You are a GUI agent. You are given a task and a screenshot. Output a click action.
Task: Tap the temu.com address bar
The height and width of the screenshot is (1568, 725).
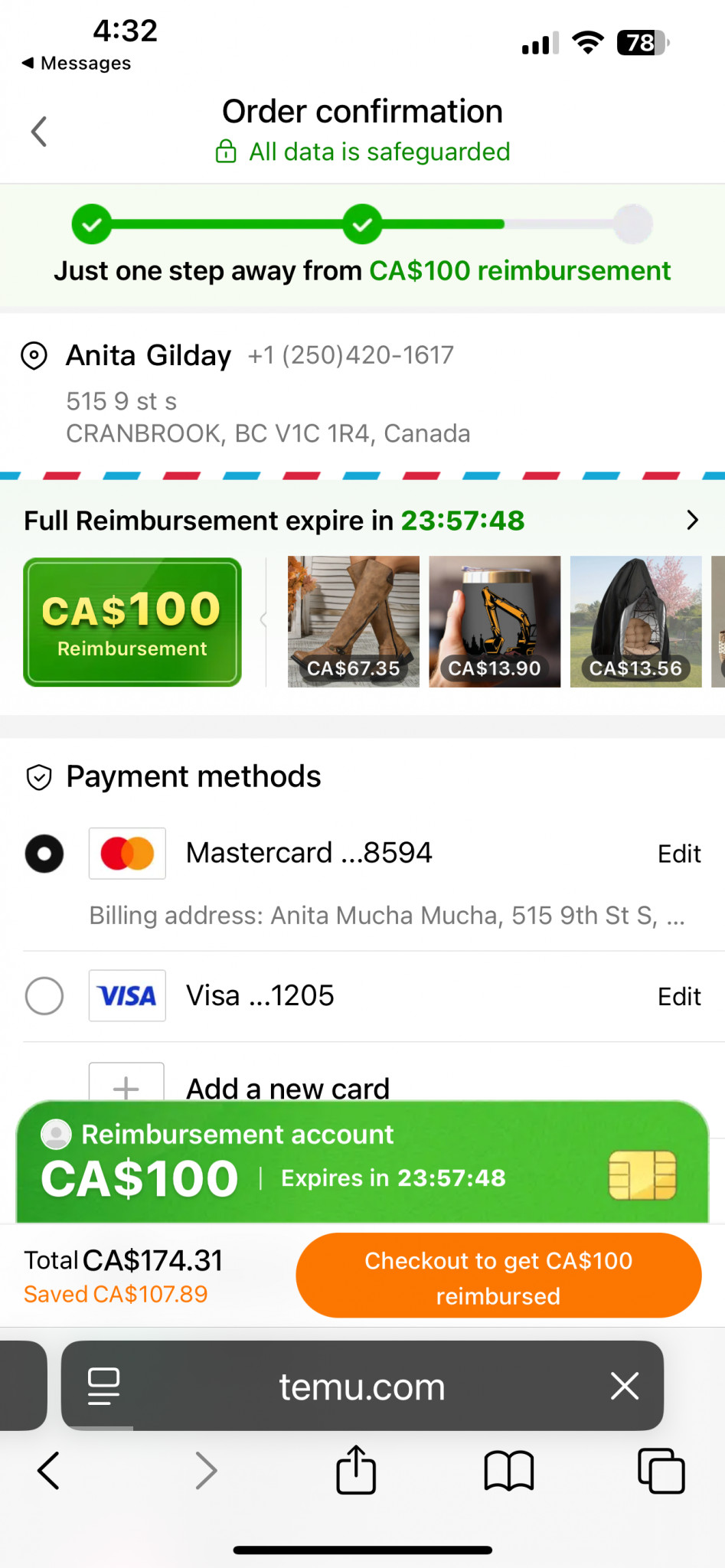click(x=362, y=1387)
